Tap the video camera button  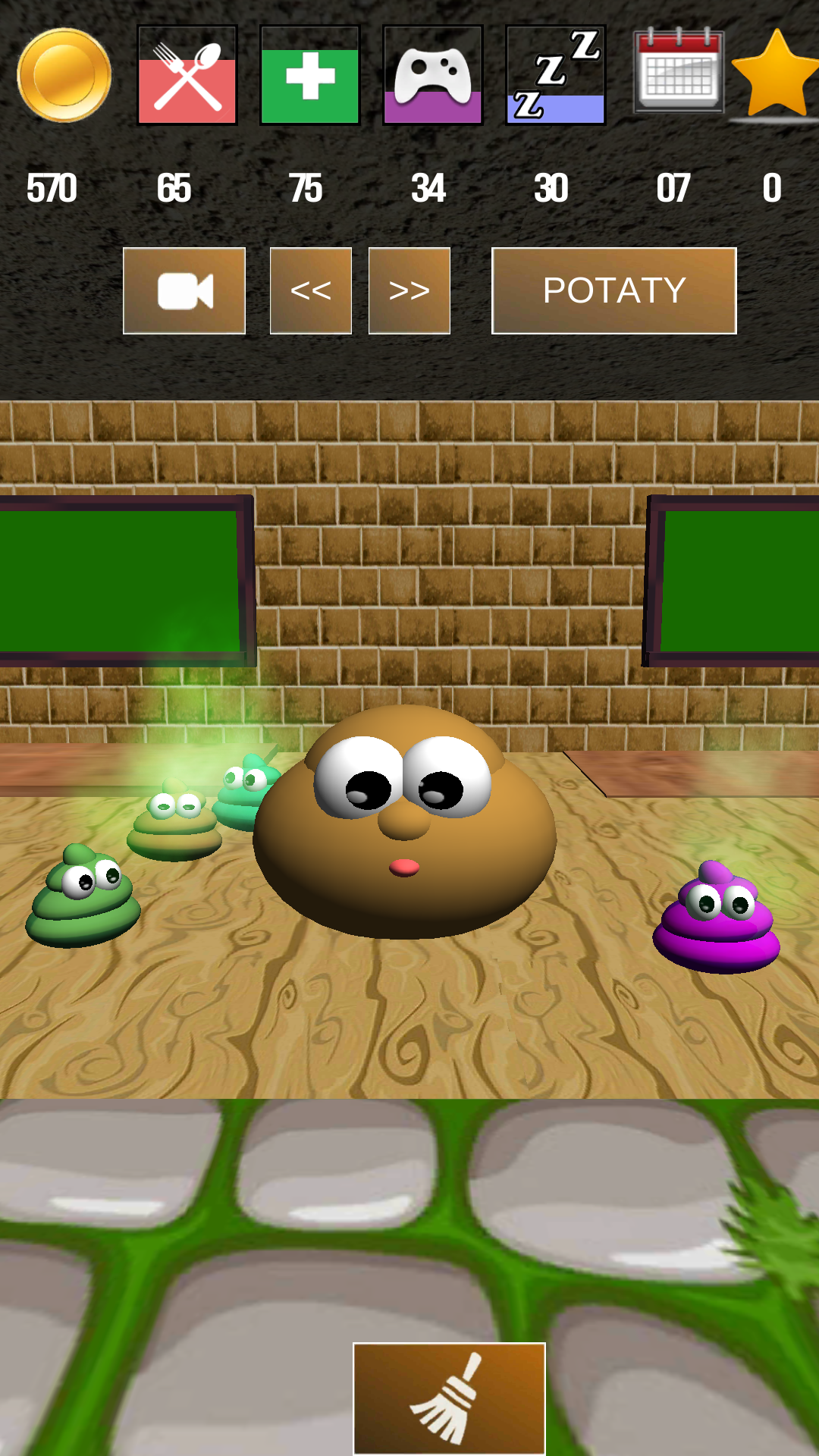point(184,290)
